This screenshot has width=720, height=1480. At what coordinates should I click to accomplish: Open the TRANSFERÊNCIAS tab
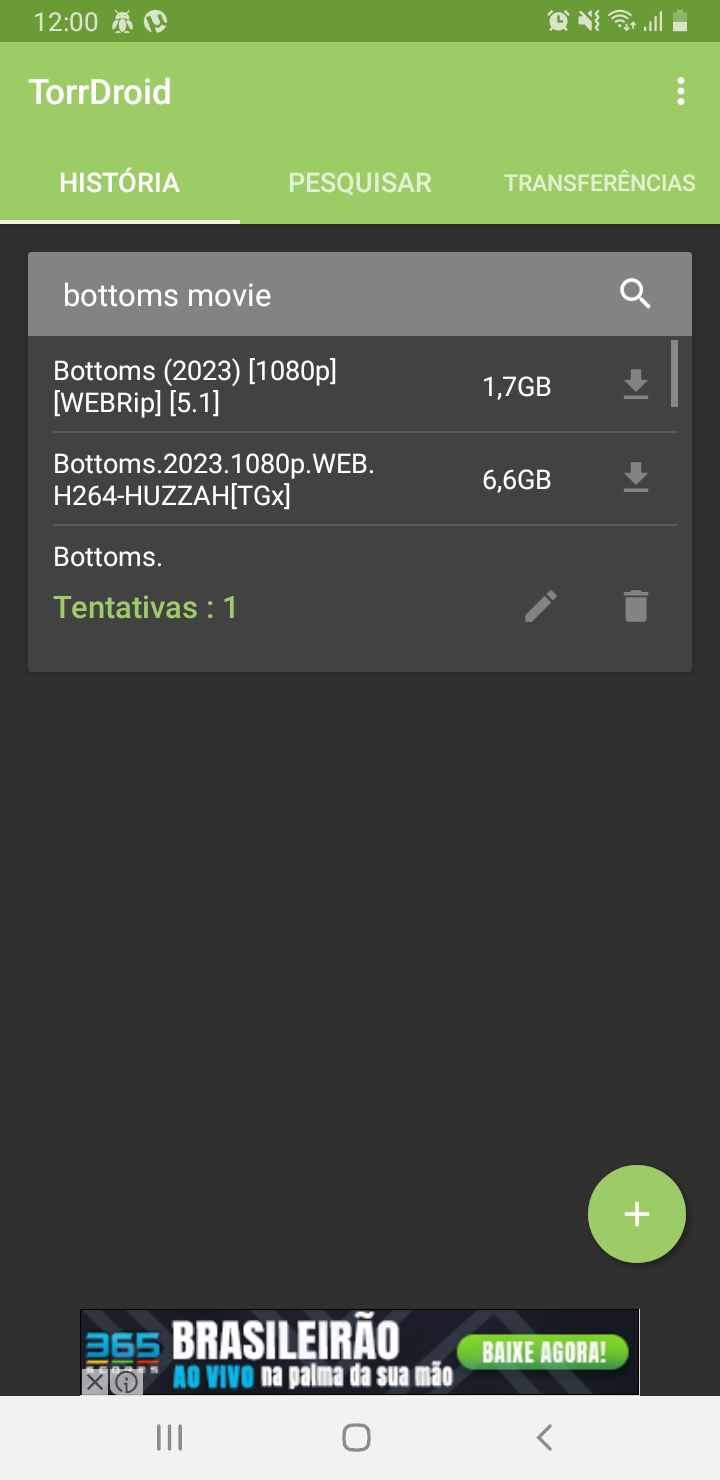tap(600, 183)
